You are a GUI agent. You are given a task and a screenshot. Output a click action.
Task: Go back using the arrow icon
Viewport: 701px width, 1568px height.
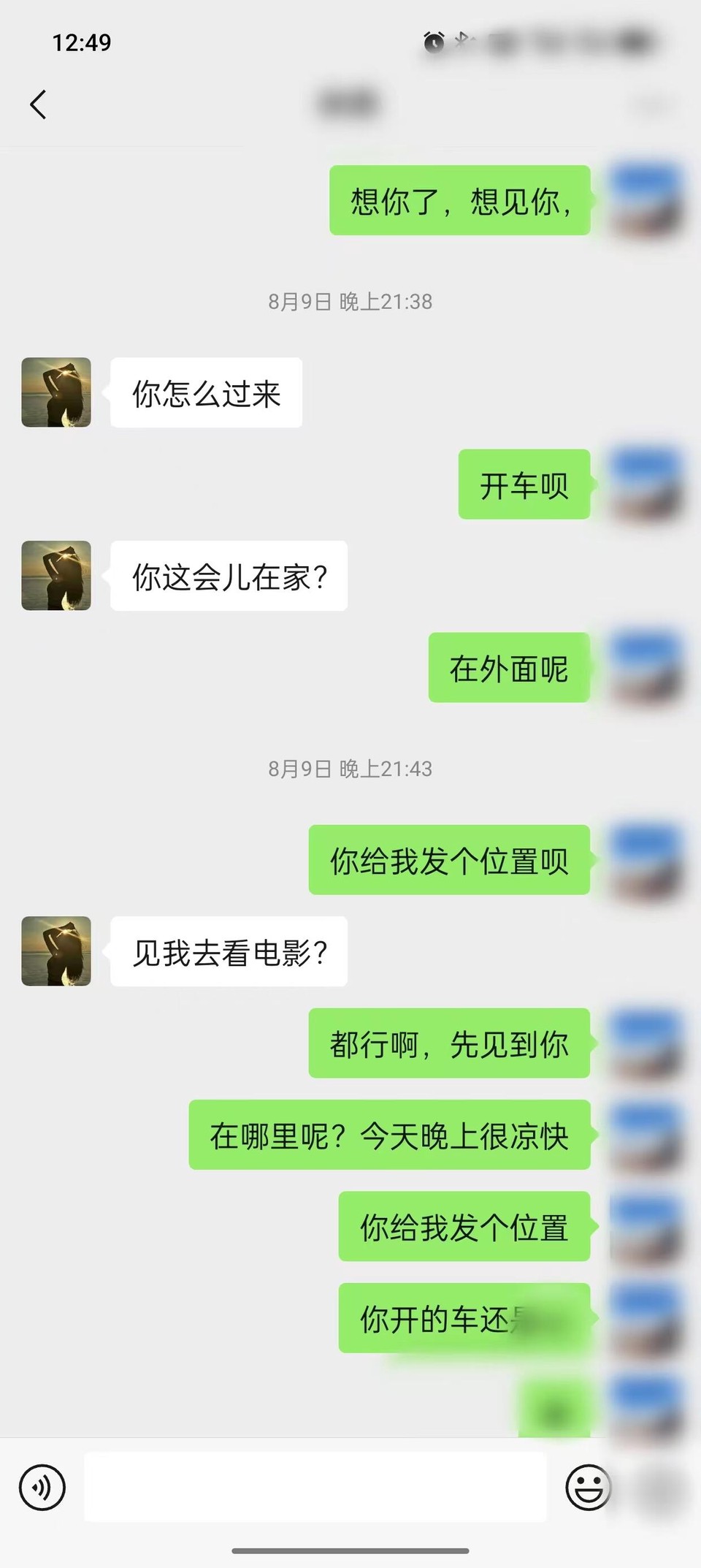[x=39, y=104]
